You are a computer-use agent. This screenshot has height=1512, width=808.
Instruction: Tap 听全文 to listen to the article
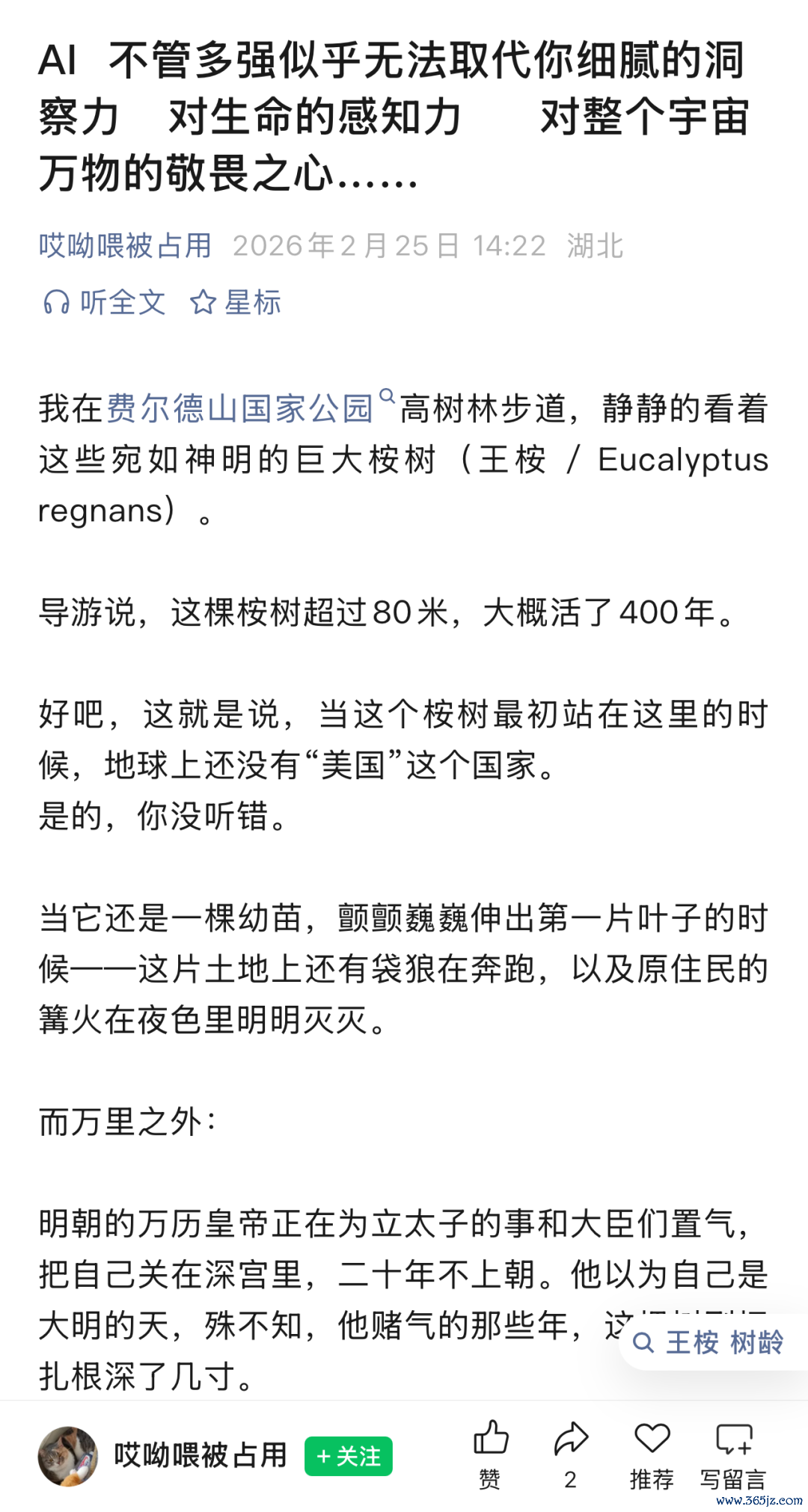tap(104, 302)
